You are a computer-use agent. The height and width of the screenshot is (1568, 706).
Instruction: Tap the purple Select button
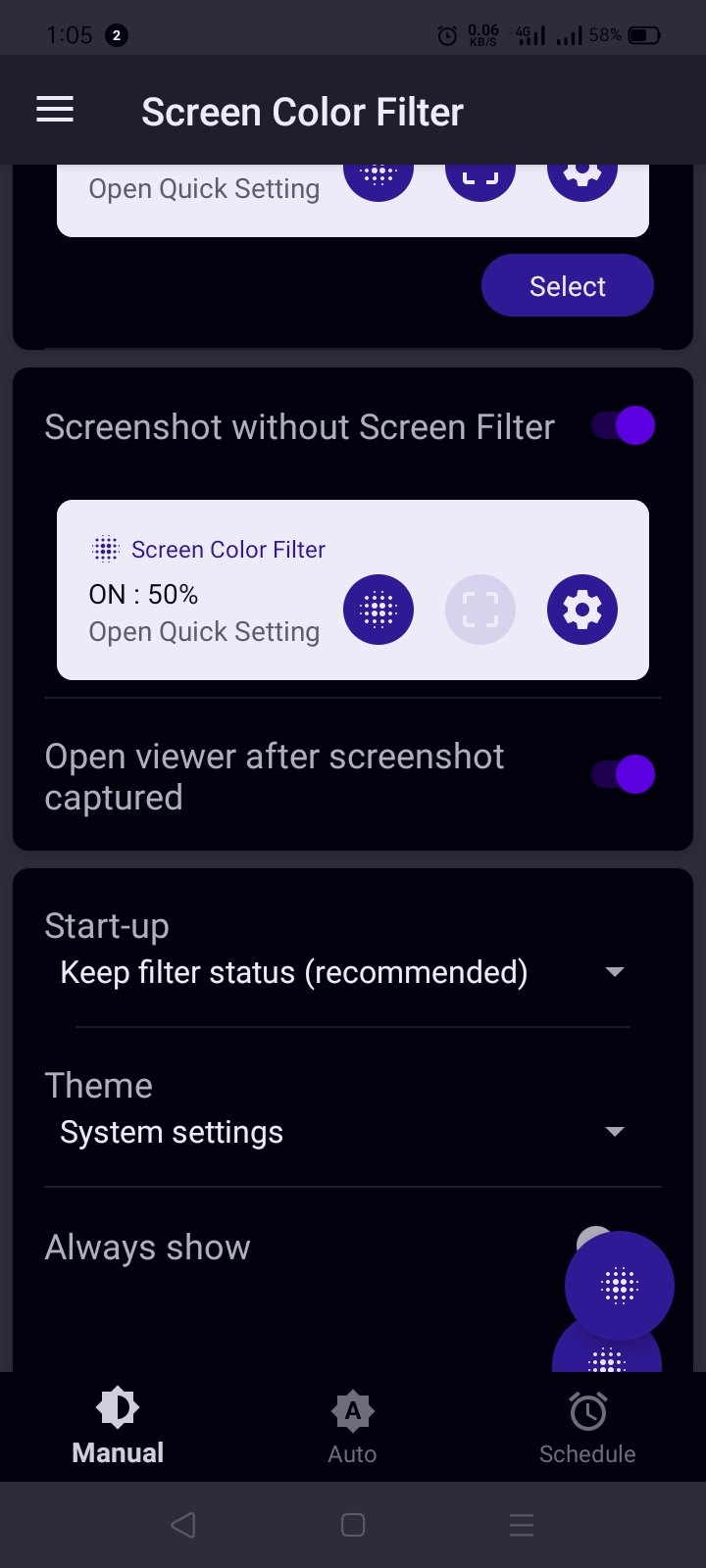click(x=567, y=285)
